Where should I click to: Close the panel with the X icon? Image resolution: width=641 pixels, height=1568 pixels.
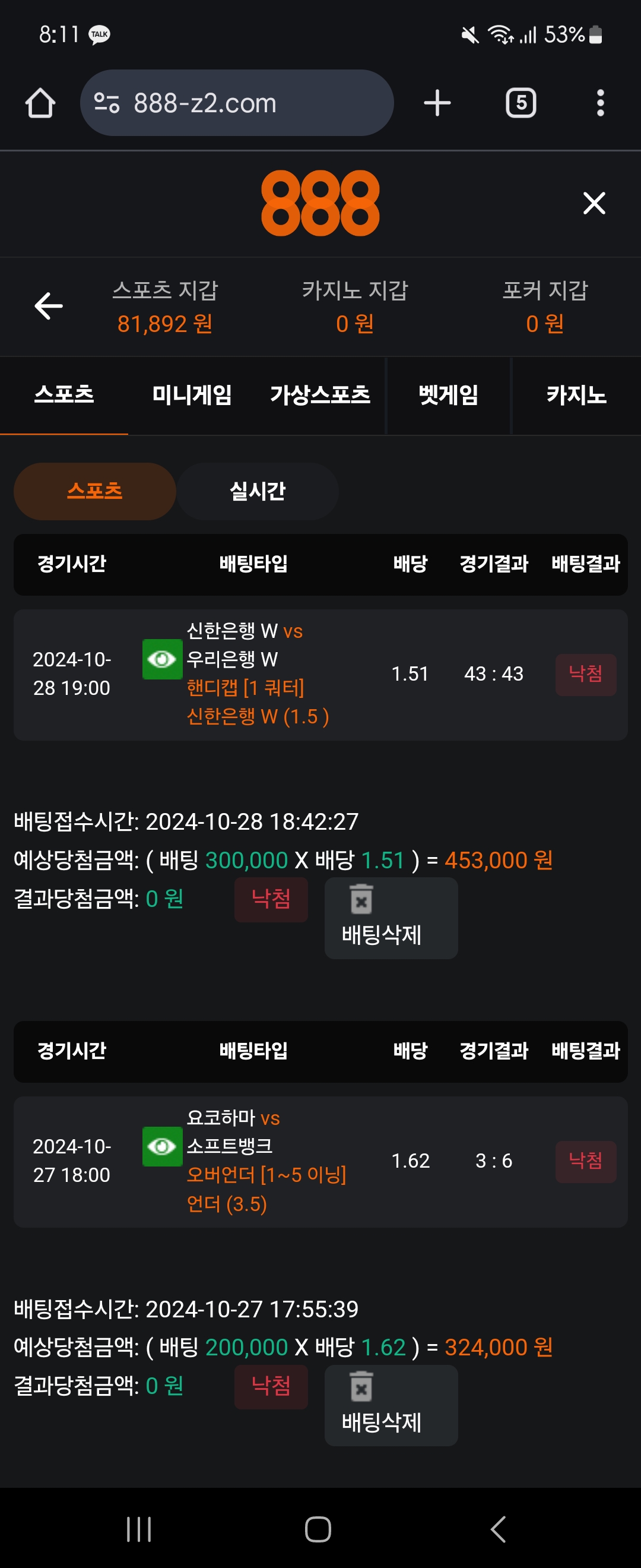click(594, 203)
